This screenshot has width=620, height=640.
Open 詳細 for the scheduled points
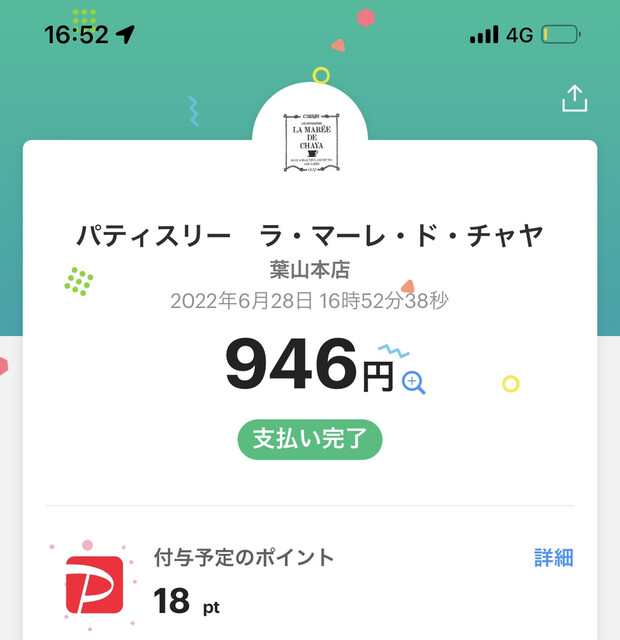coord(553,558)
